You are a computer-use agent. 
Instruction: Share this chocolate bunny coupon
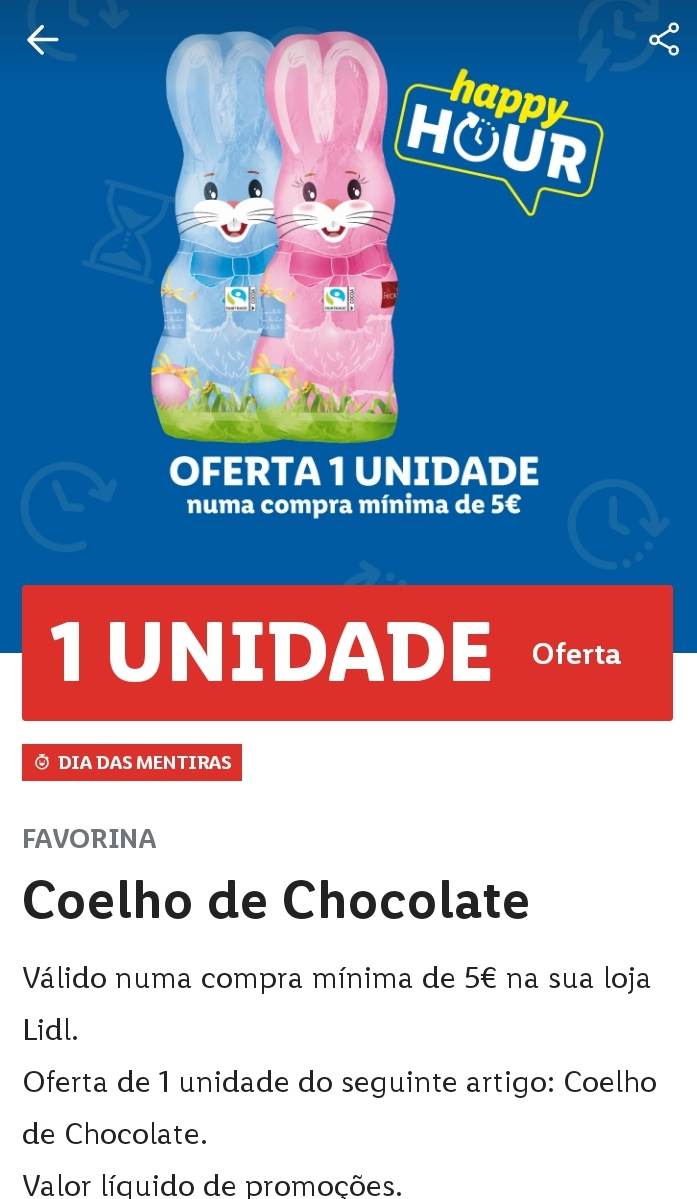663,39
